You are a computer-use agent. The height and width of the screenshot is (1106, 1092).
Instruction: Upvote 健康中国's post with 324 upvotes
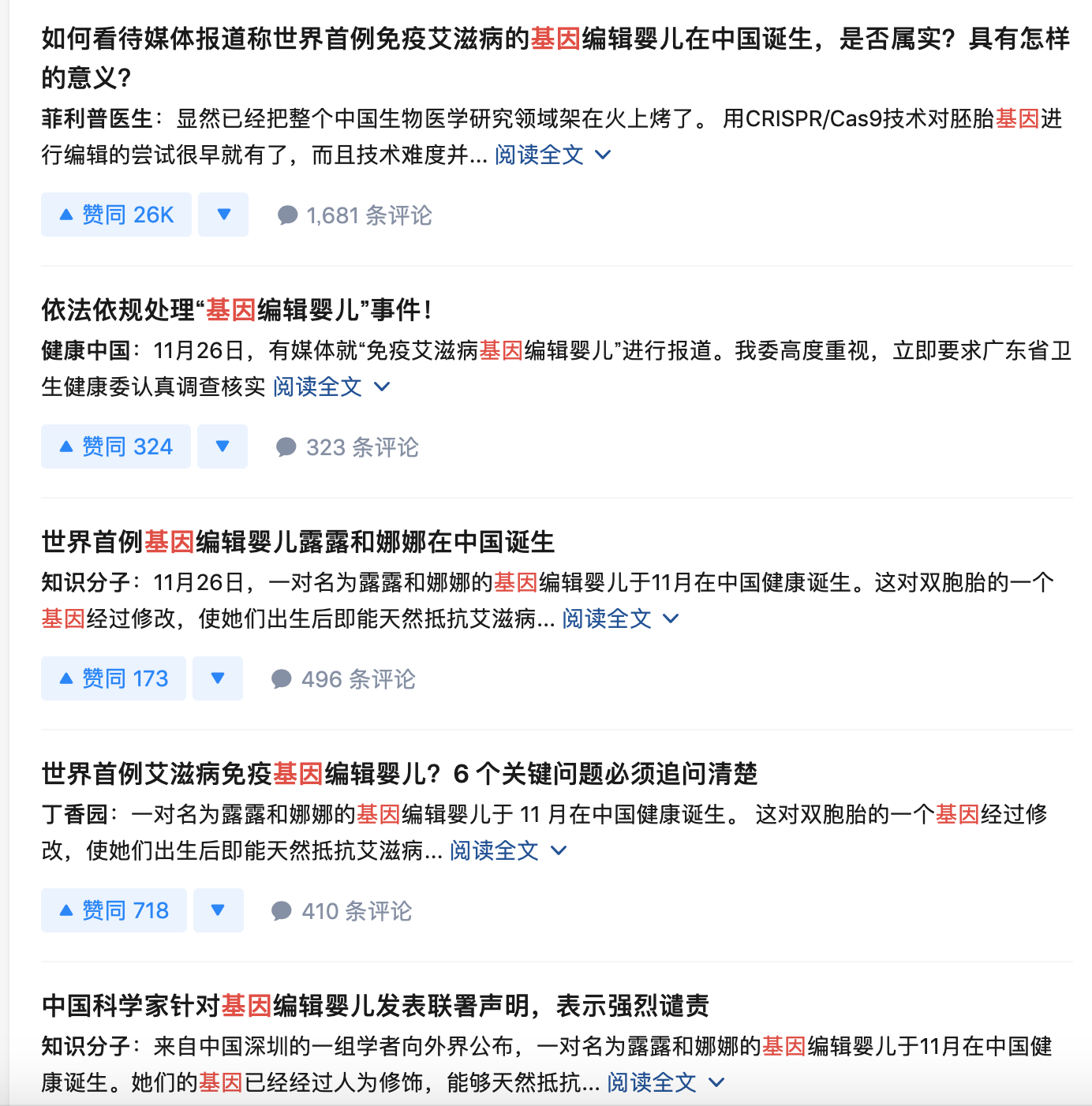tap(115, 447)
